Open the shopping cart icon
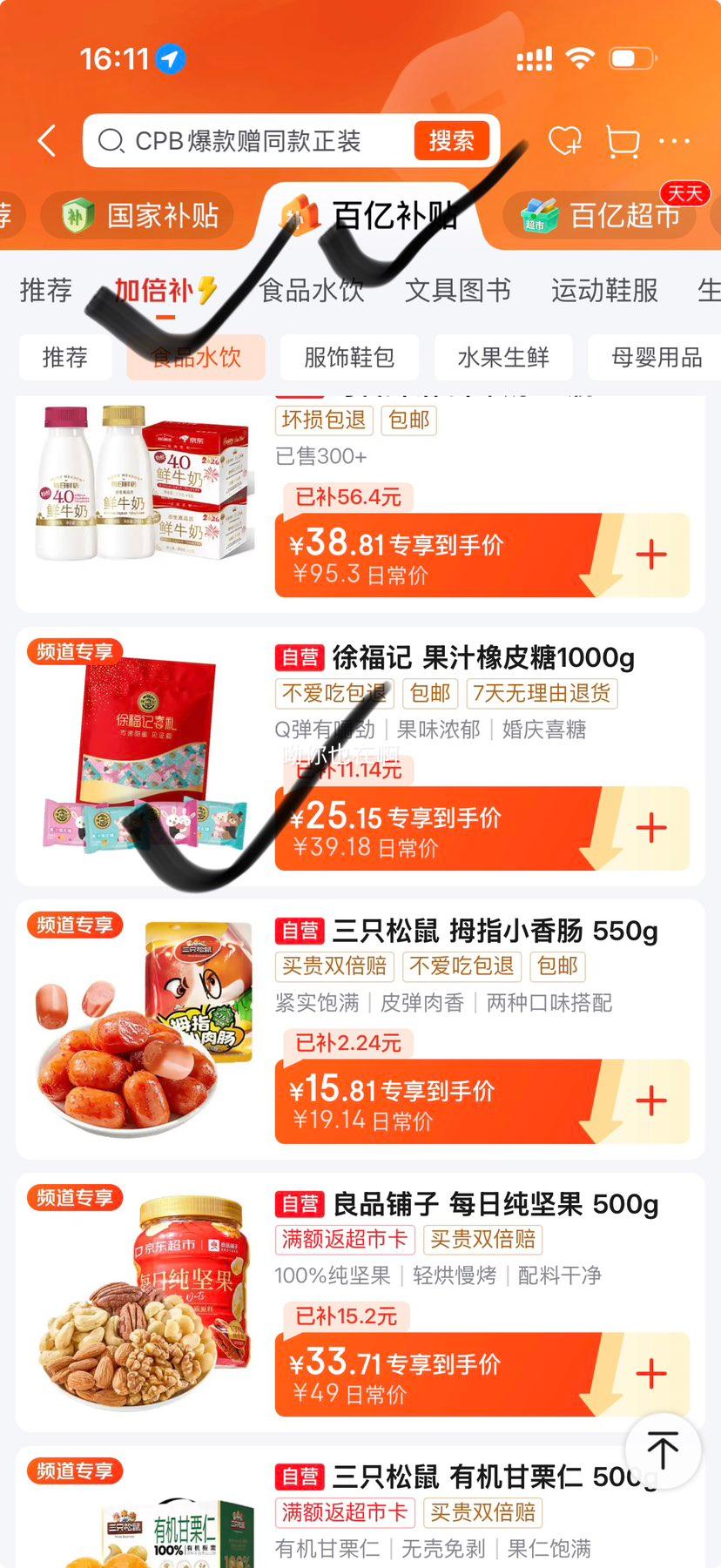Viewport: 721px width, 1568px height. [x=623, y=141]
